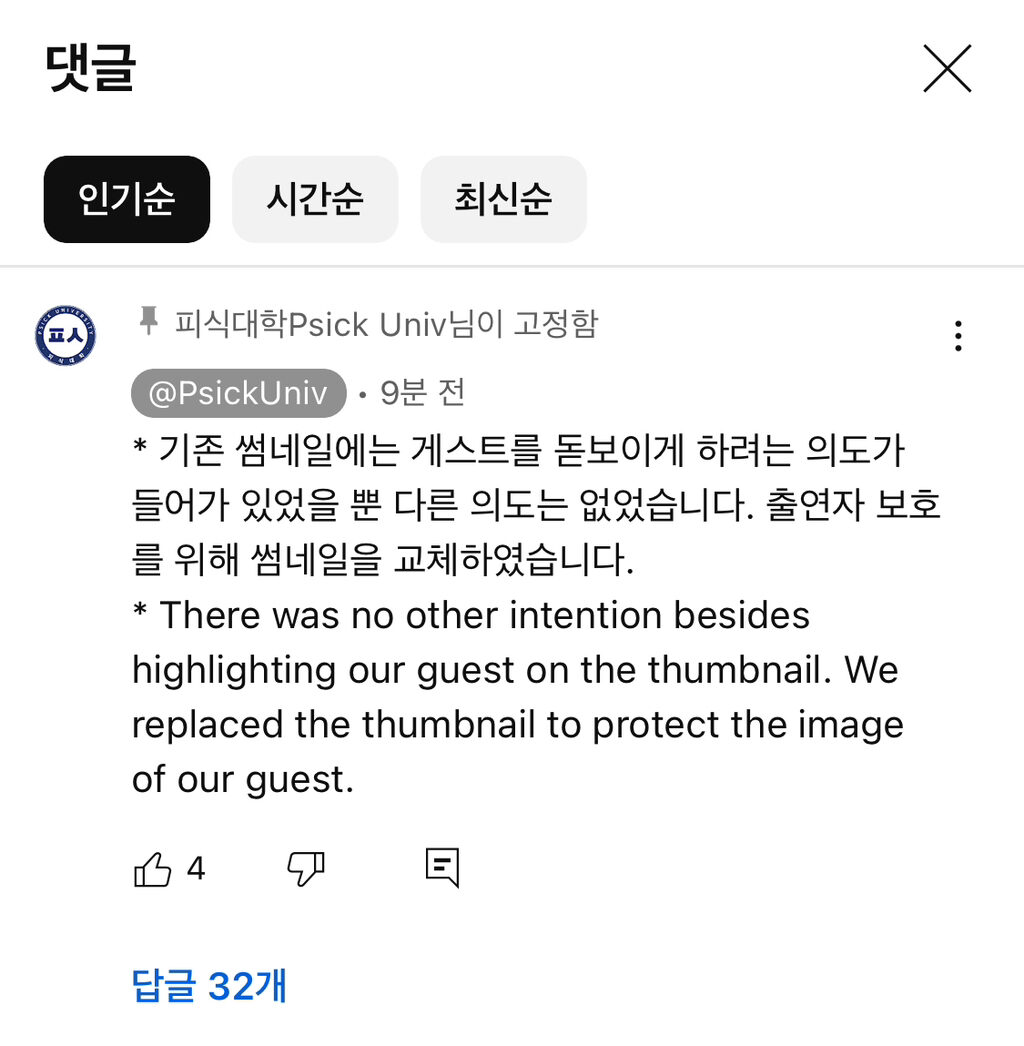This screenshot has width=1024, height=1046.
Task: Close the 댓글 comments panel
Action: 946,70
